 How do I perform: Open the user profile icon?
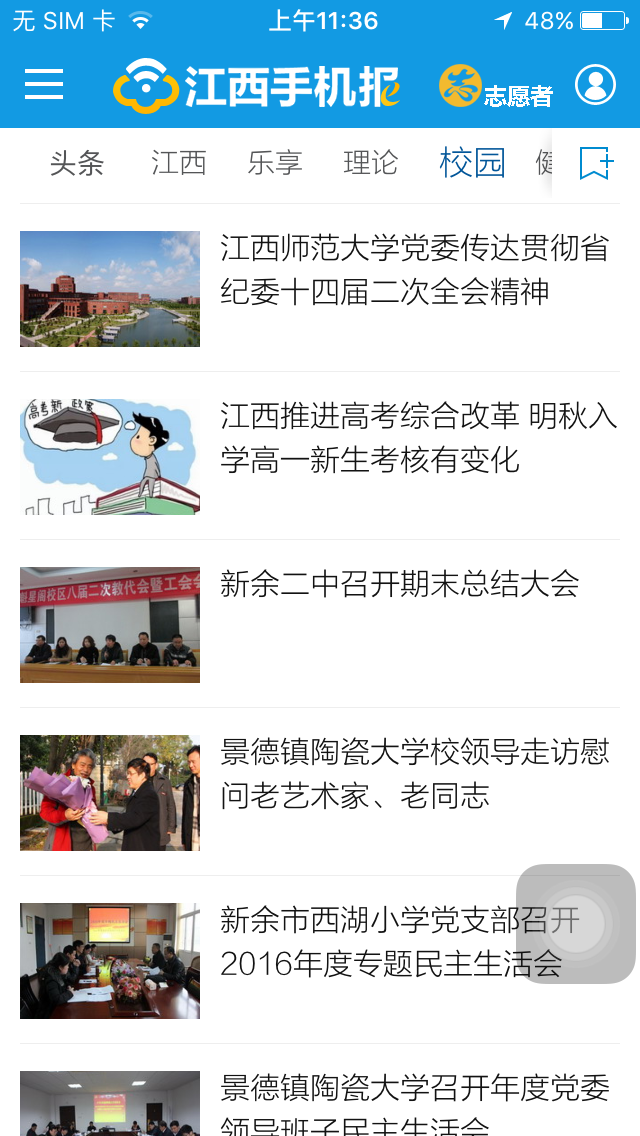(595, 85)
